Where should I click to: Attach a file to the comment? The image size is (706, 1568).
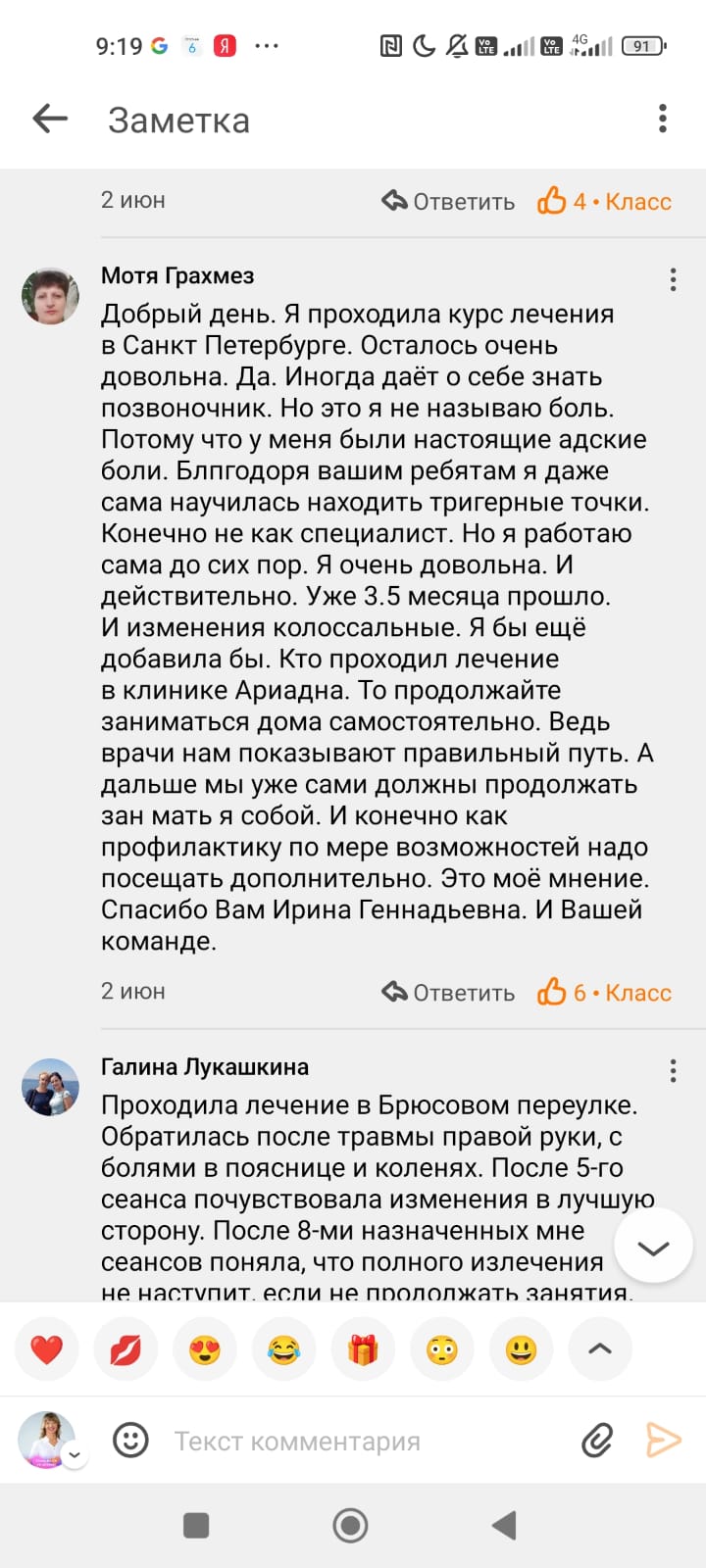[597, 1440]
